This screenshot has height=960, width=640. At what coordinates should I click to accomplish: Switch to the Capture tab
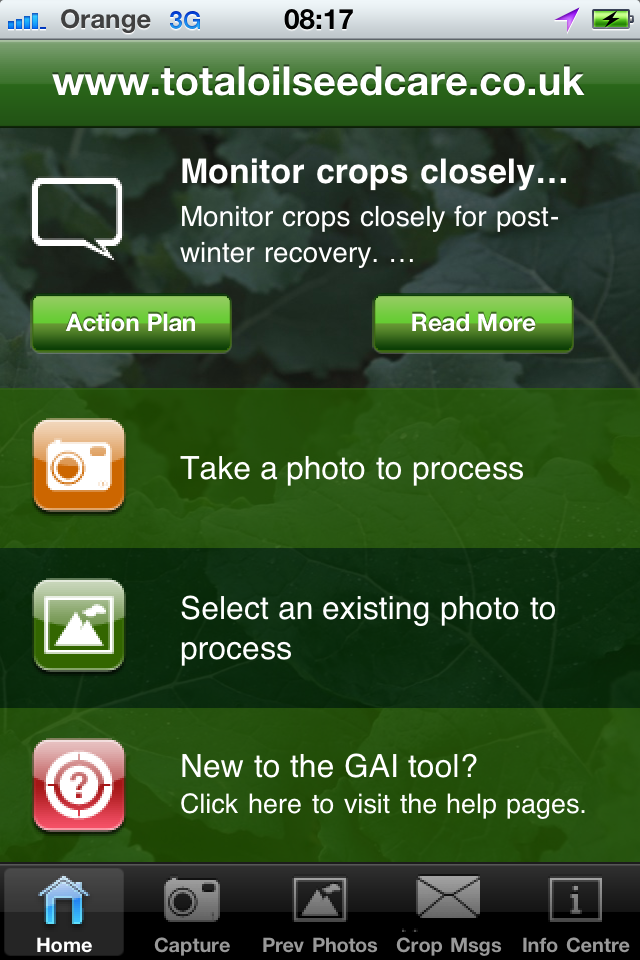click(x=192, y=912)
